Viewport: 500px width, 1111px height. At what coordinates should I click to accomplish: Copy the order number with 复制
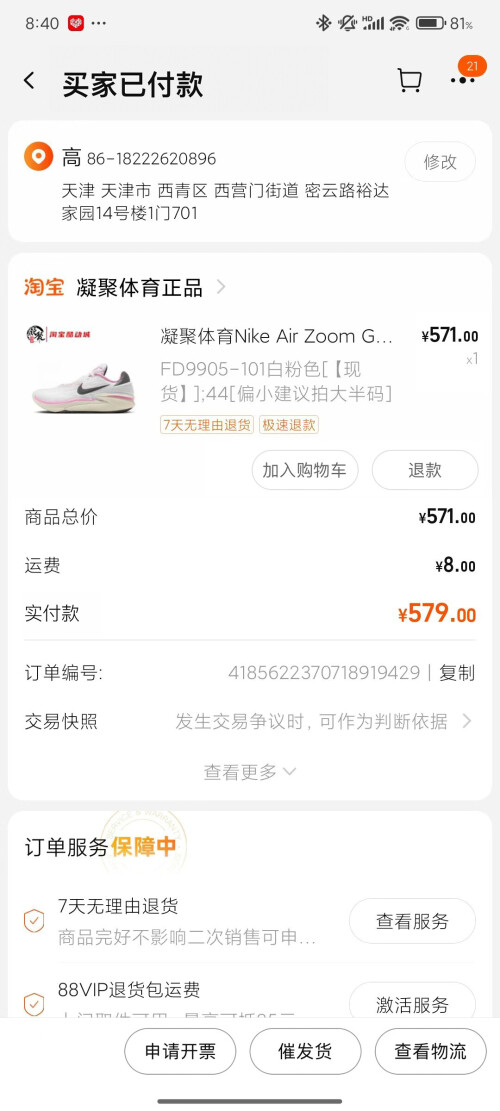458,673
